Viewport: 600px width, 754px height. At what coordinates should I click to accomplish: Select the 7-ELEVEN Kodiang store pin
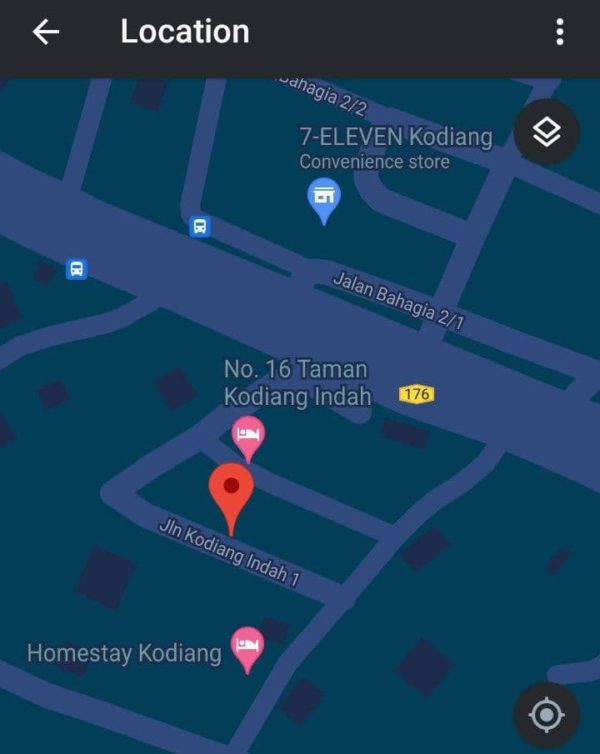tap(323, 197)
